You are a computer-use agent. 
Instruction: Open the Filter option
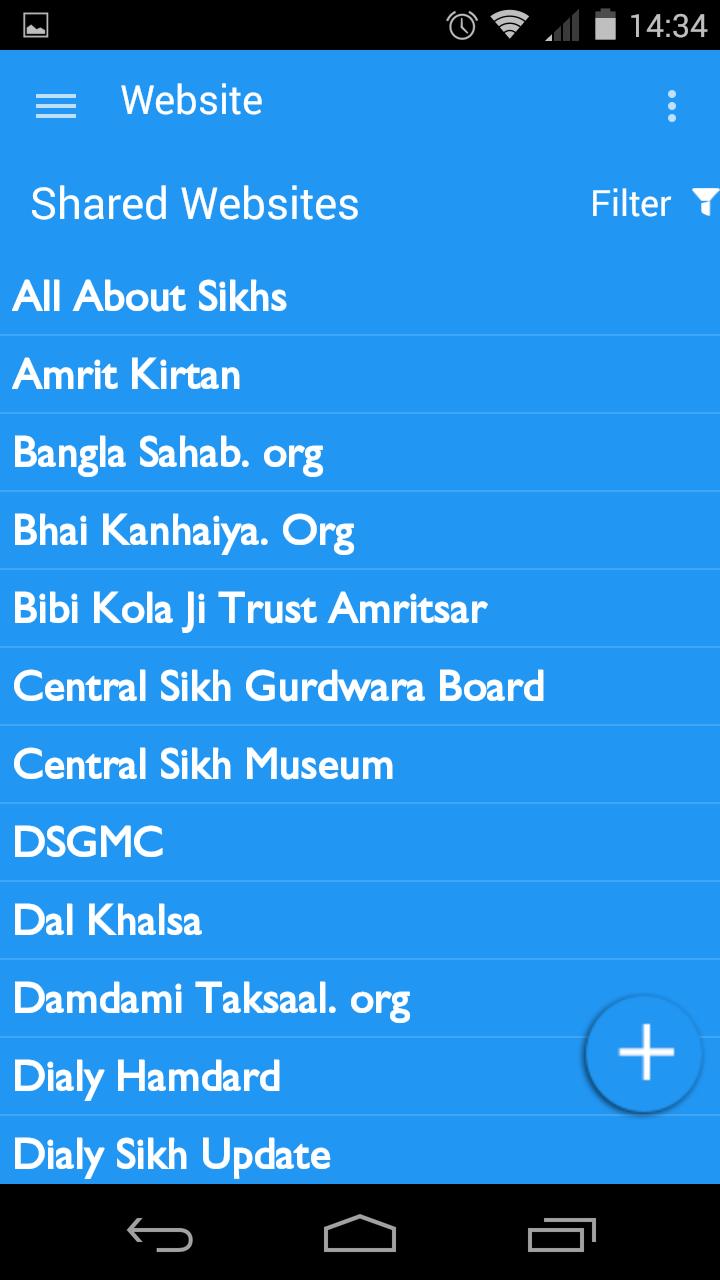tap(631, 203)
